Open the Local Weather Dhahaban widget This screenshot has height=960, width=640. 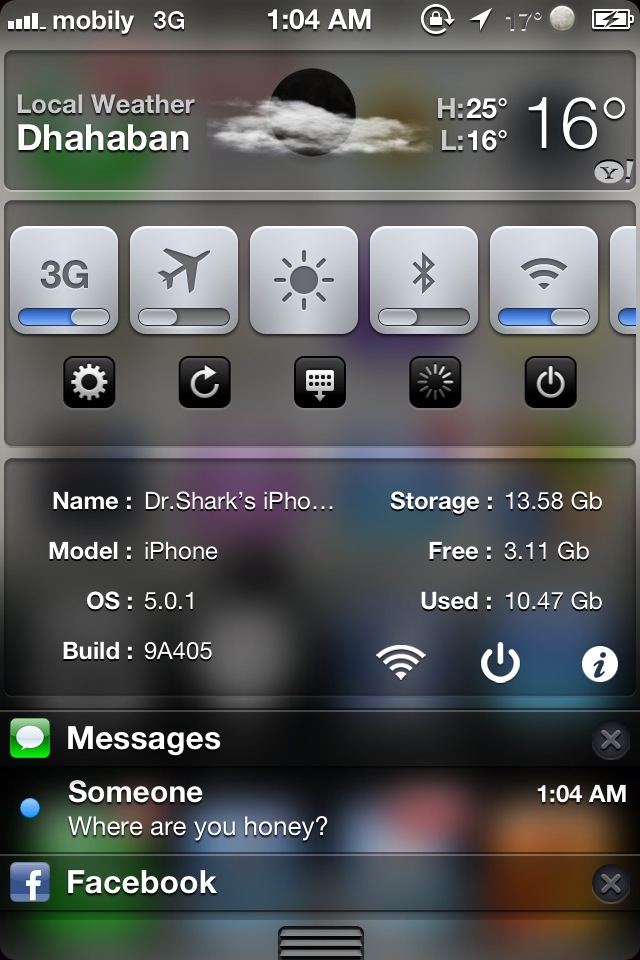tap(320, 122)
